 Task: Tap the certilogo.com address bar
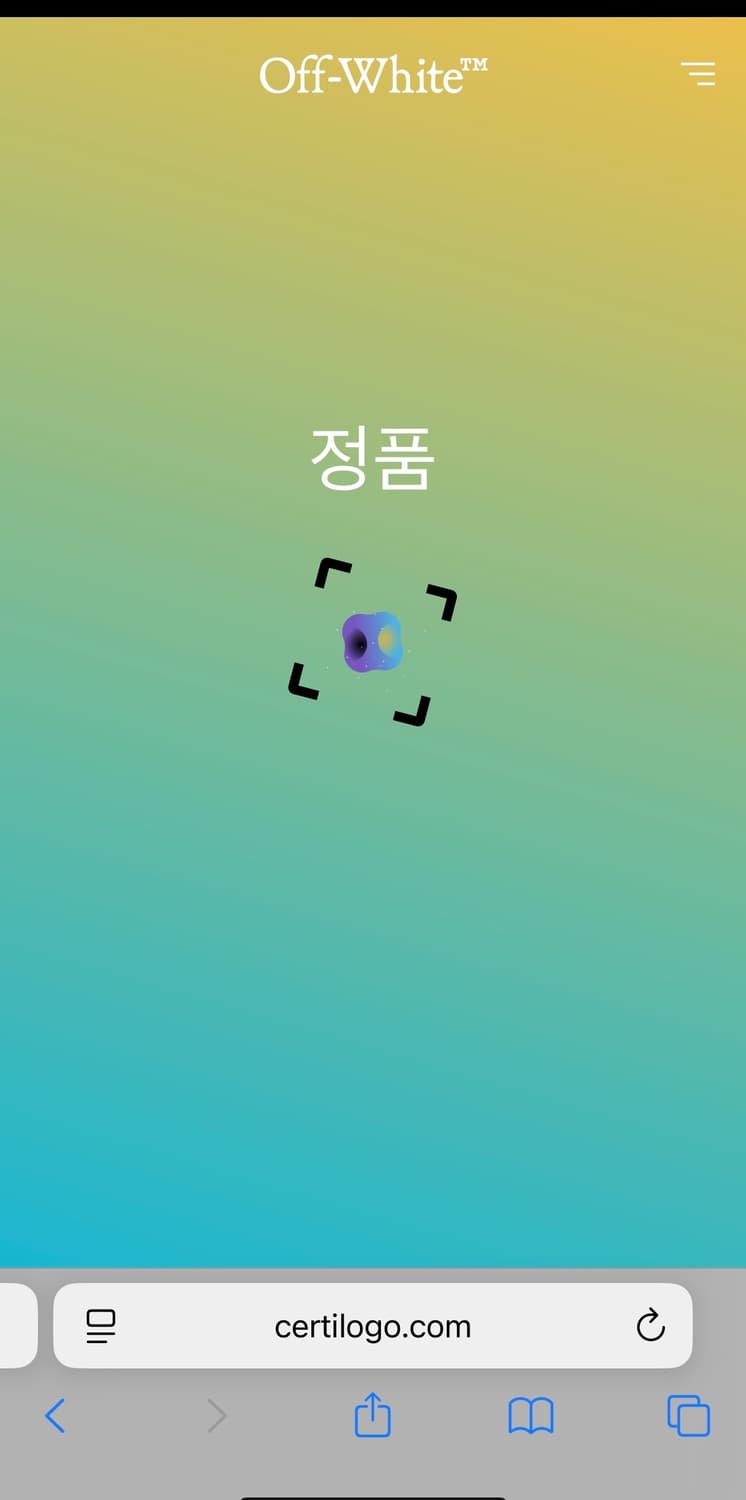coord(373,1326)
